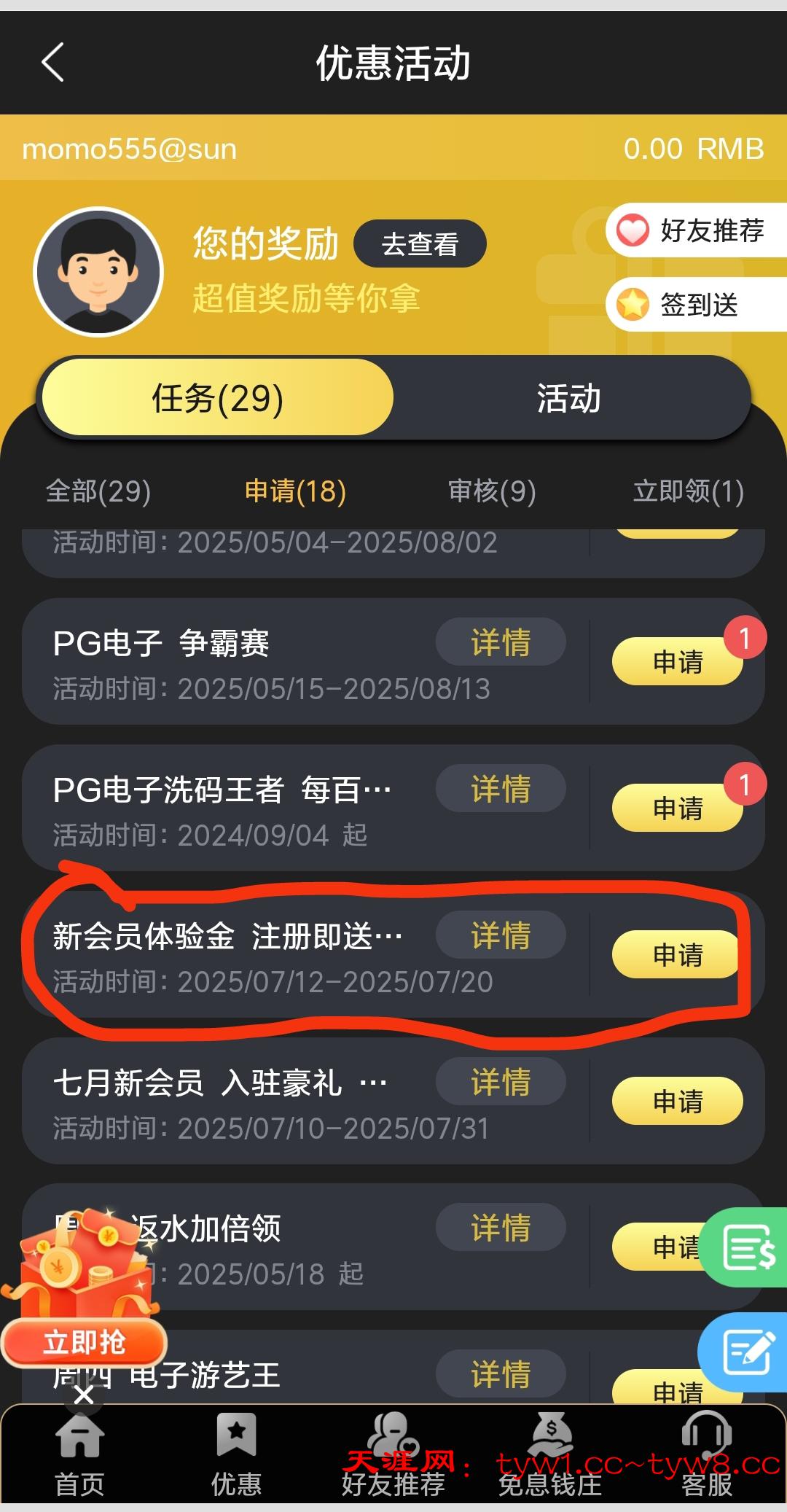Select the 全部(29) filter tab
Screen dimensions: 787x1512
coord(98,491)
